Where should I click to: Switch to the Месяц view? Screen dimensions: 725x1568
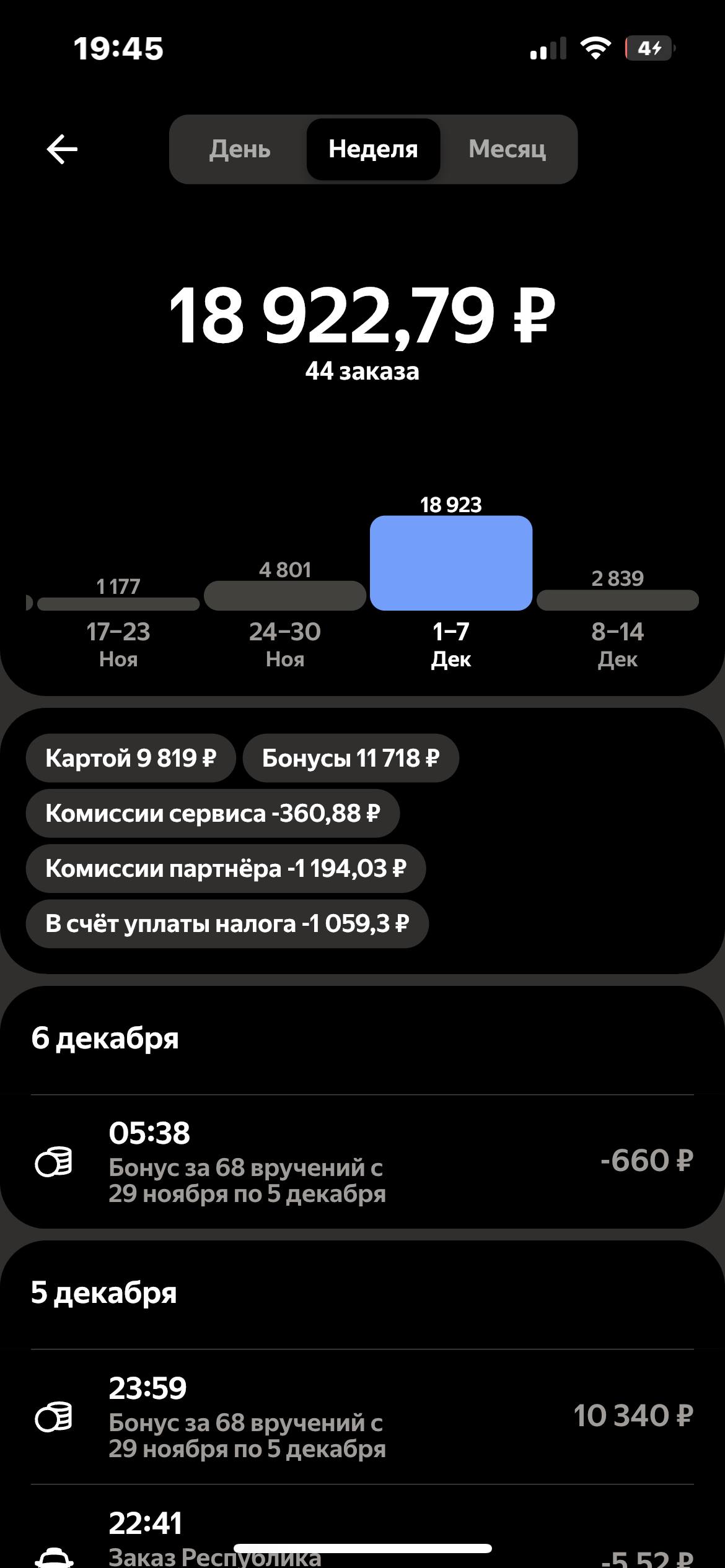tap(507, 149)
